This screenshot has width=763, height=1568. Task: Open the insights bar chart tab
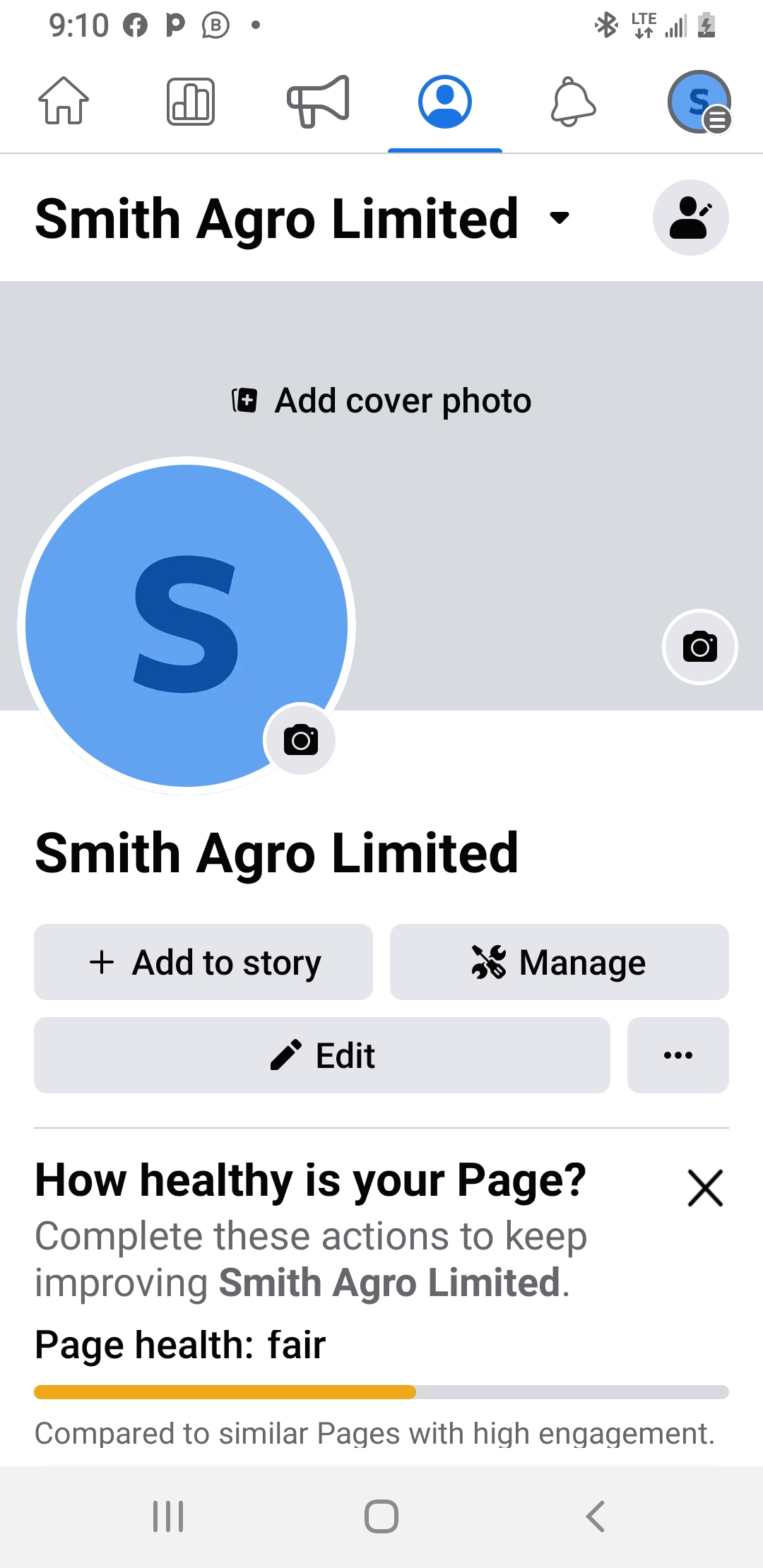click(x=191, y=101)
